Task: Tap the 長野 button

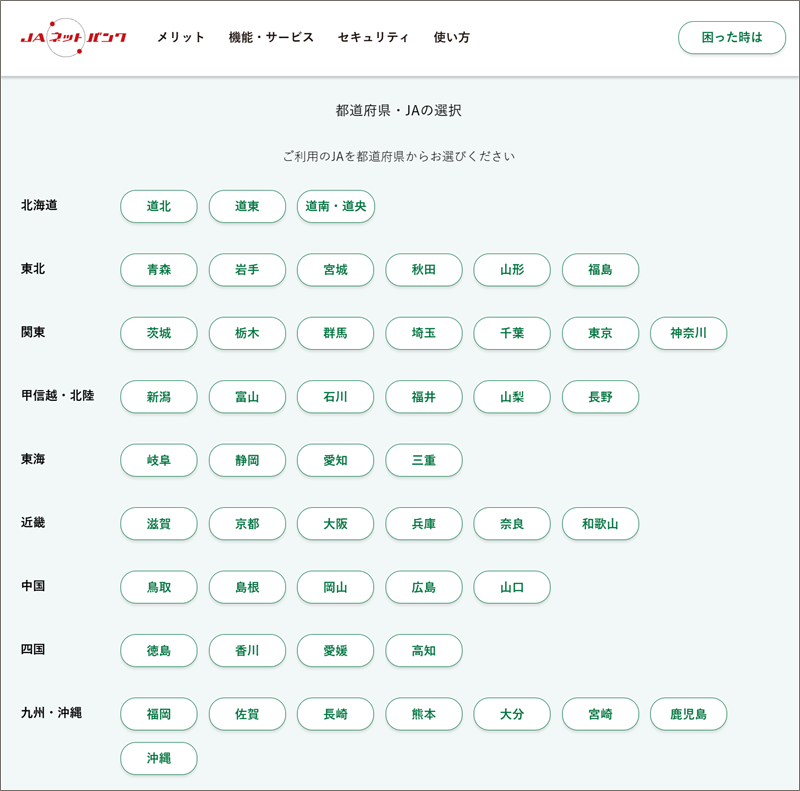Action: [x=600, y=397]
